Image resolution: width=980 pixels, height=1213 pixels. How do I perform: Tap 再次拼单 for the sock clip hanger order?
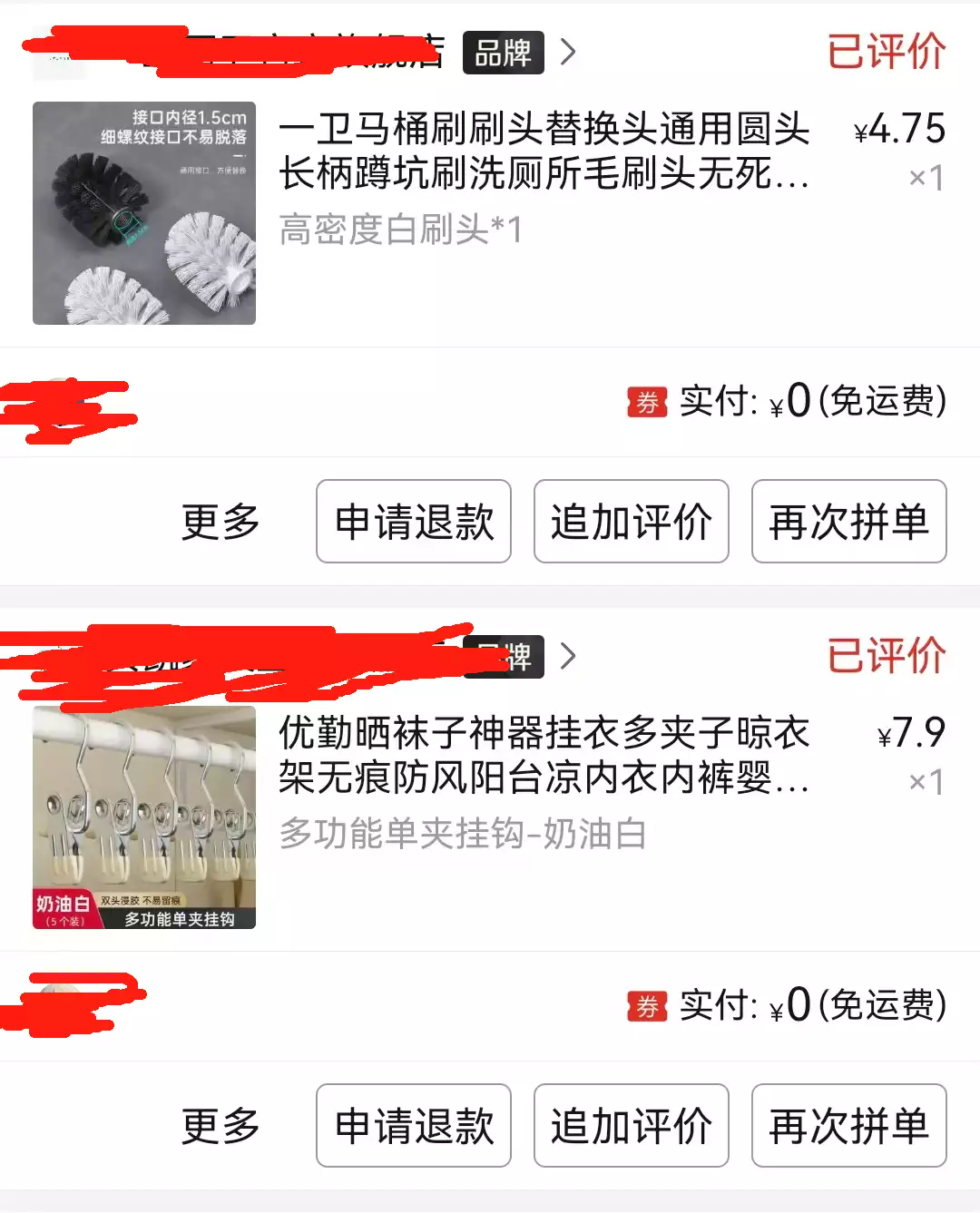point(849,1126)
